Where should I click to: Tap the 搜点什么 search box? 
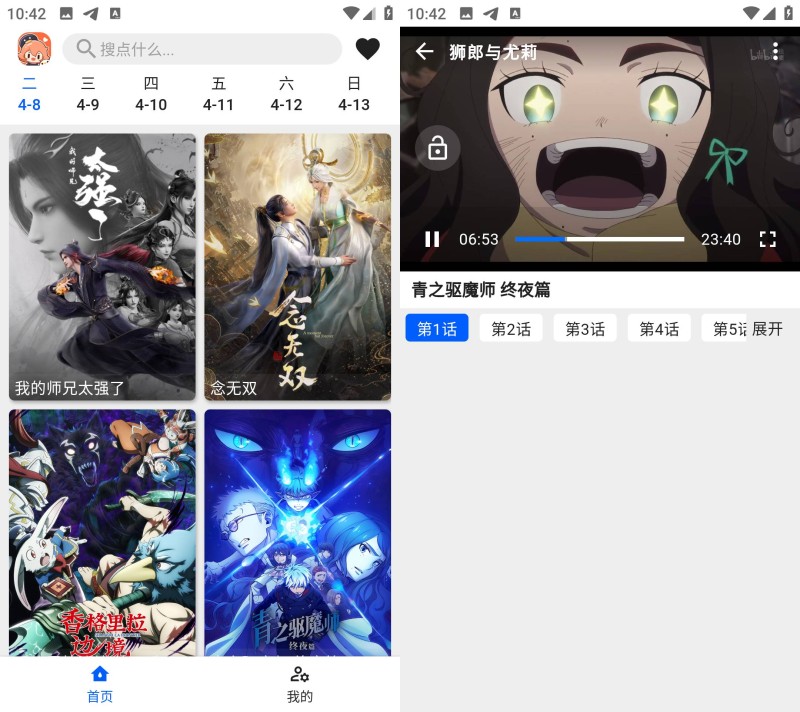[200, 49]
